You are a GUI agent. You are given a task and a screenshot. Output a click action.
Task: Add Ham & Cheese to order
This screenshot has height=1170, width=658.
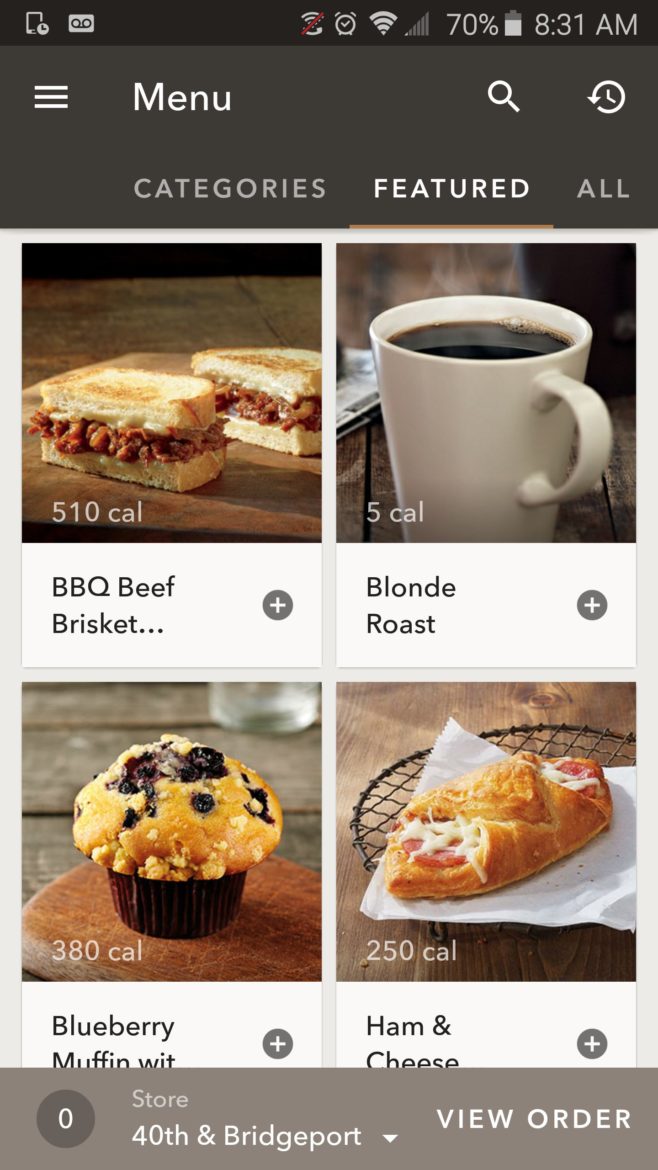click(x=592, y=1044)
